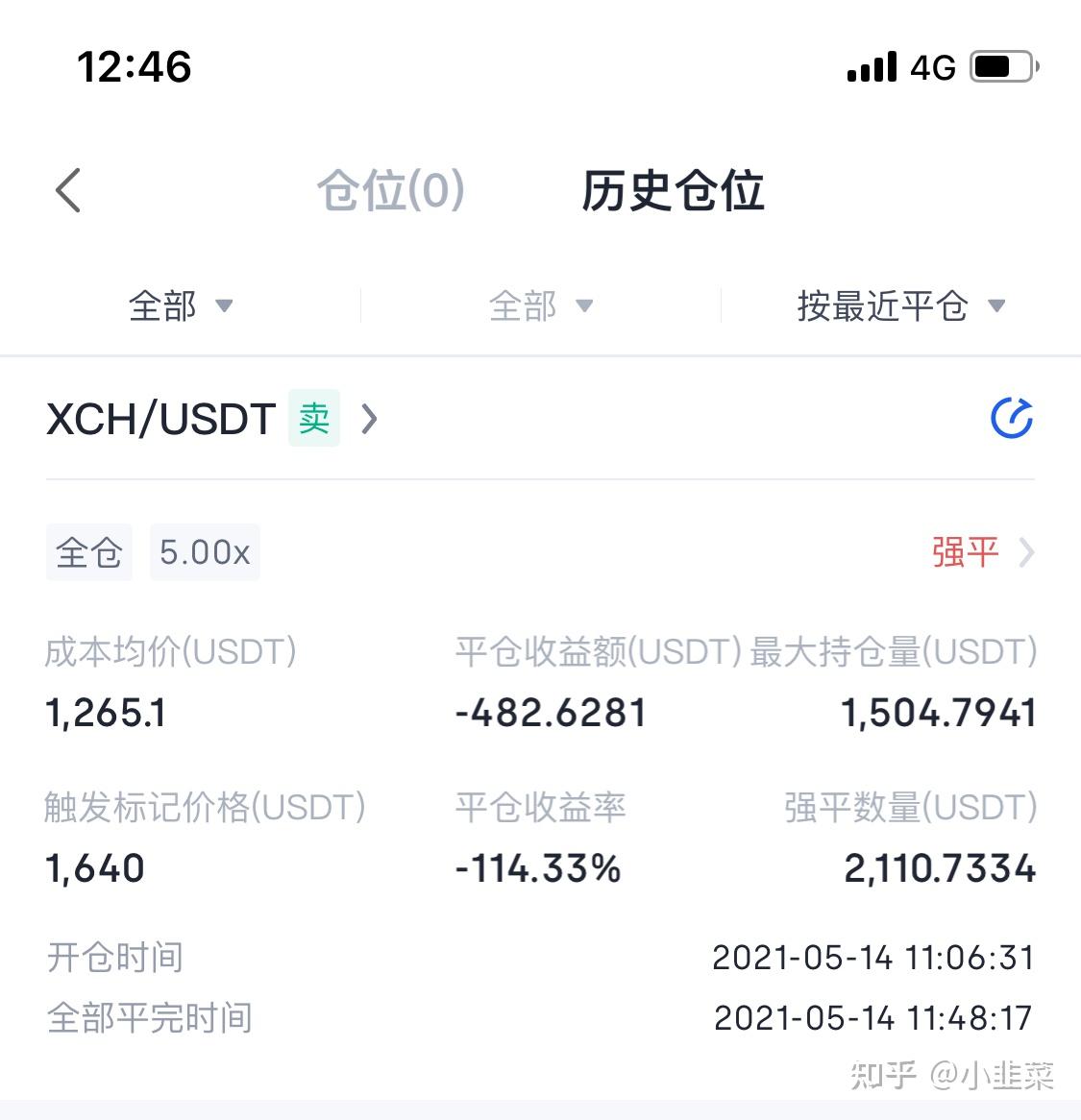The width and height of the screenshot is (1081, 1120).
Task: Tap the 卖 sell badge next to XCH/USDT
Action: (313, 417)
